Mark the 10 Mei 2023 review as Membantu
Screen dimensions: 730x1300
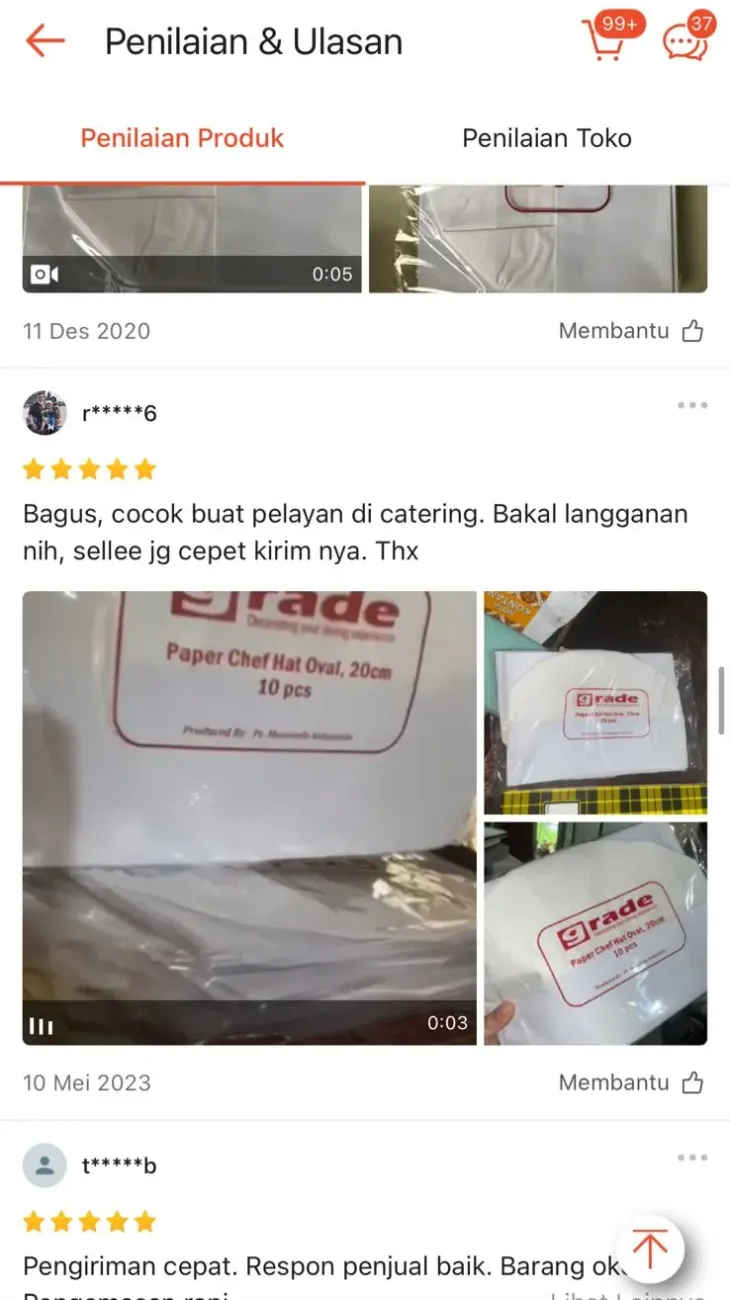click(631, 1082)
